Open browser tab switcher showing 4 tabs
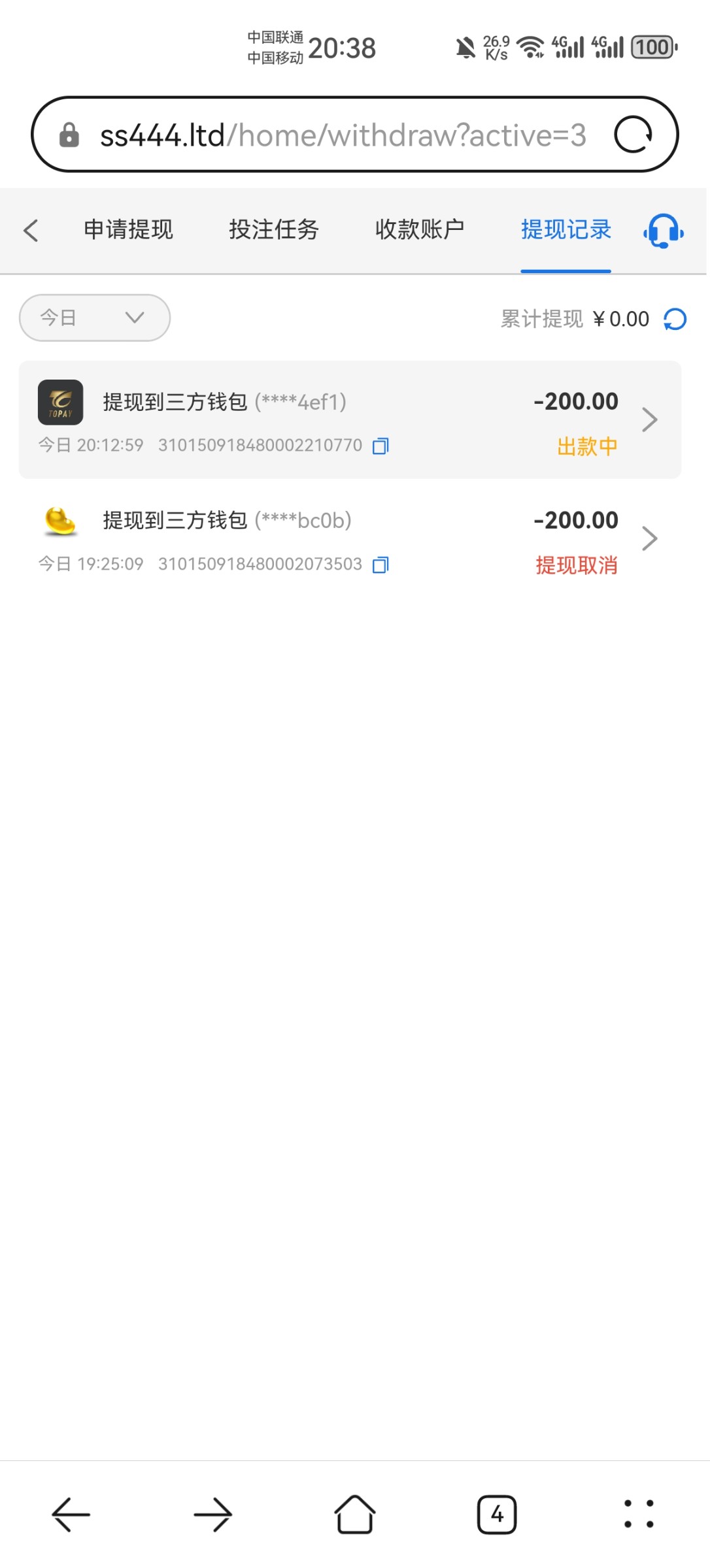The image size is (710, 1568). pyautogui.click(x=497, y=1514)
